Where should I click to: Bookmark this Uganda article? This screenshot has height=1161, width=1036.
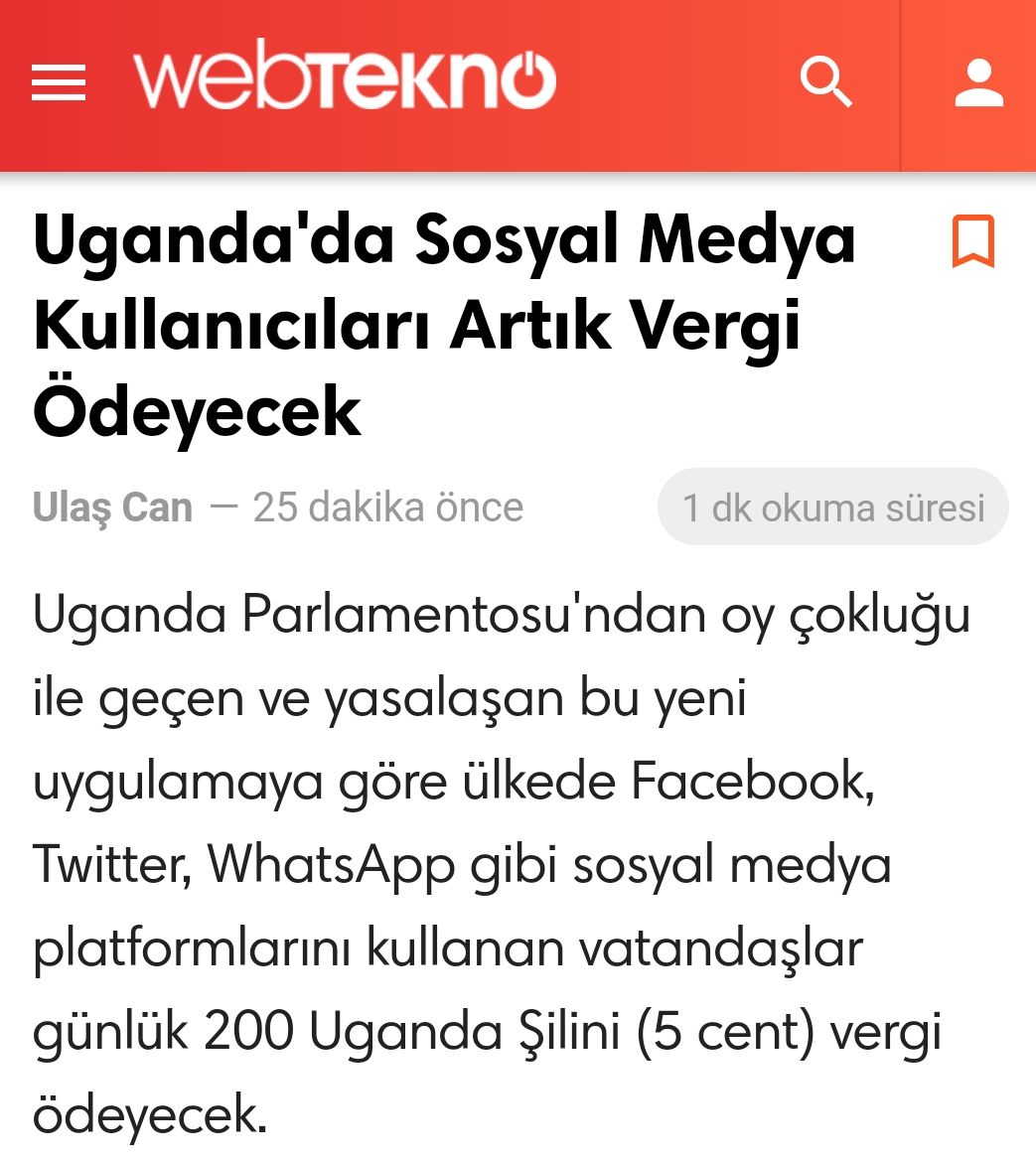pyautogui.click(x=973, y=240)
